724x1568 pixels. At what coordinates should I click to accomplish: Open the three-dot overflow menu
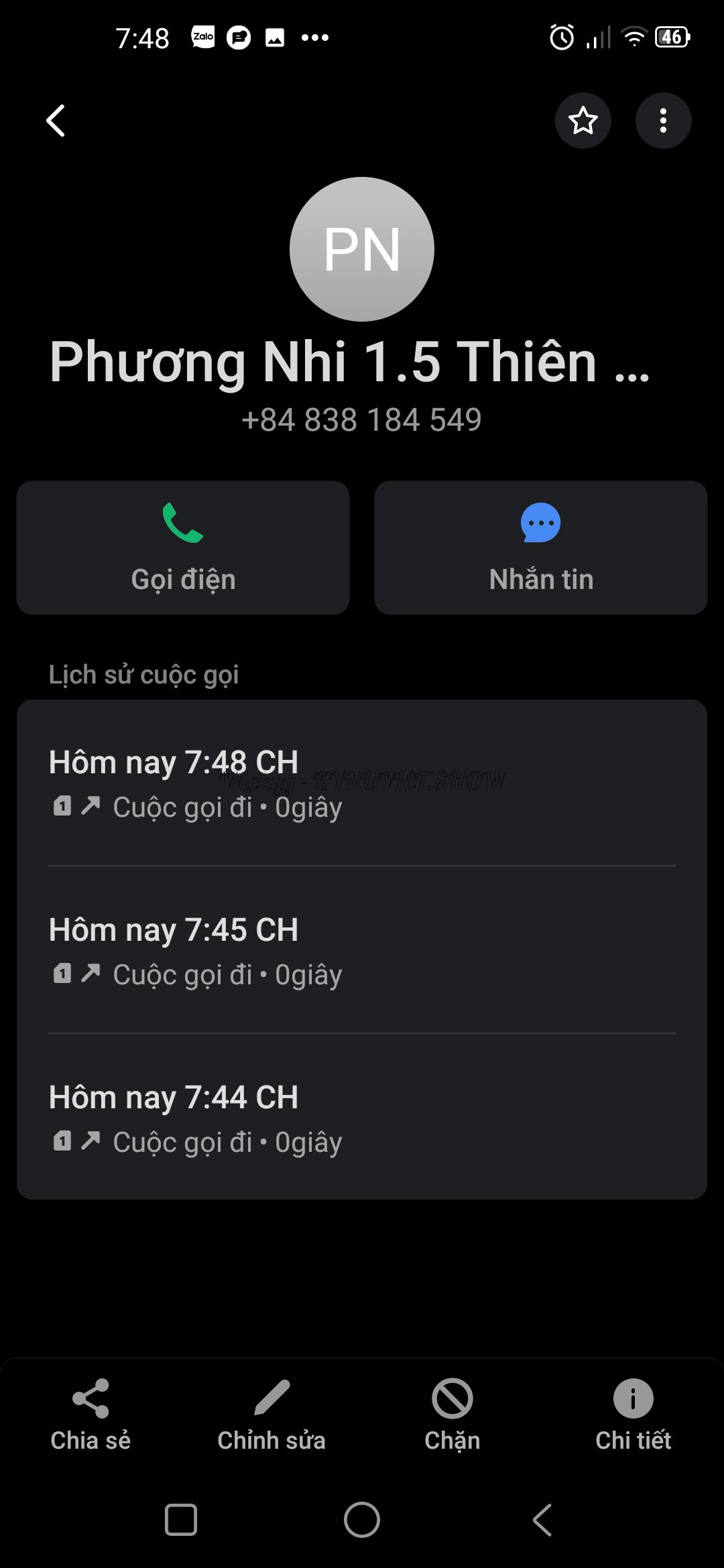point(663,121)
